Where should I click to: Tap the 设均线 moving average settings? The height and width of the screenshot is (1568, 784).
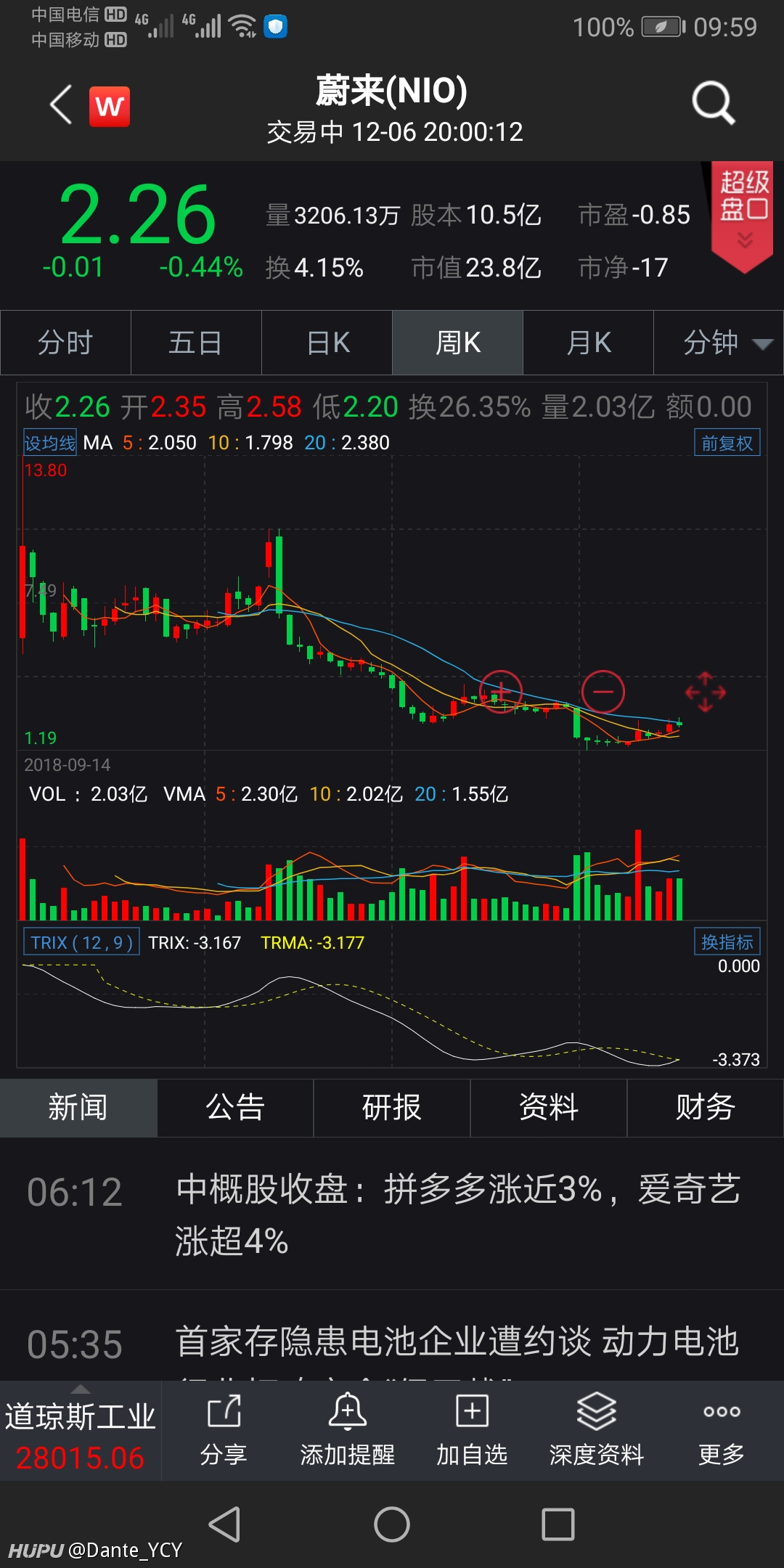(49, 443)
